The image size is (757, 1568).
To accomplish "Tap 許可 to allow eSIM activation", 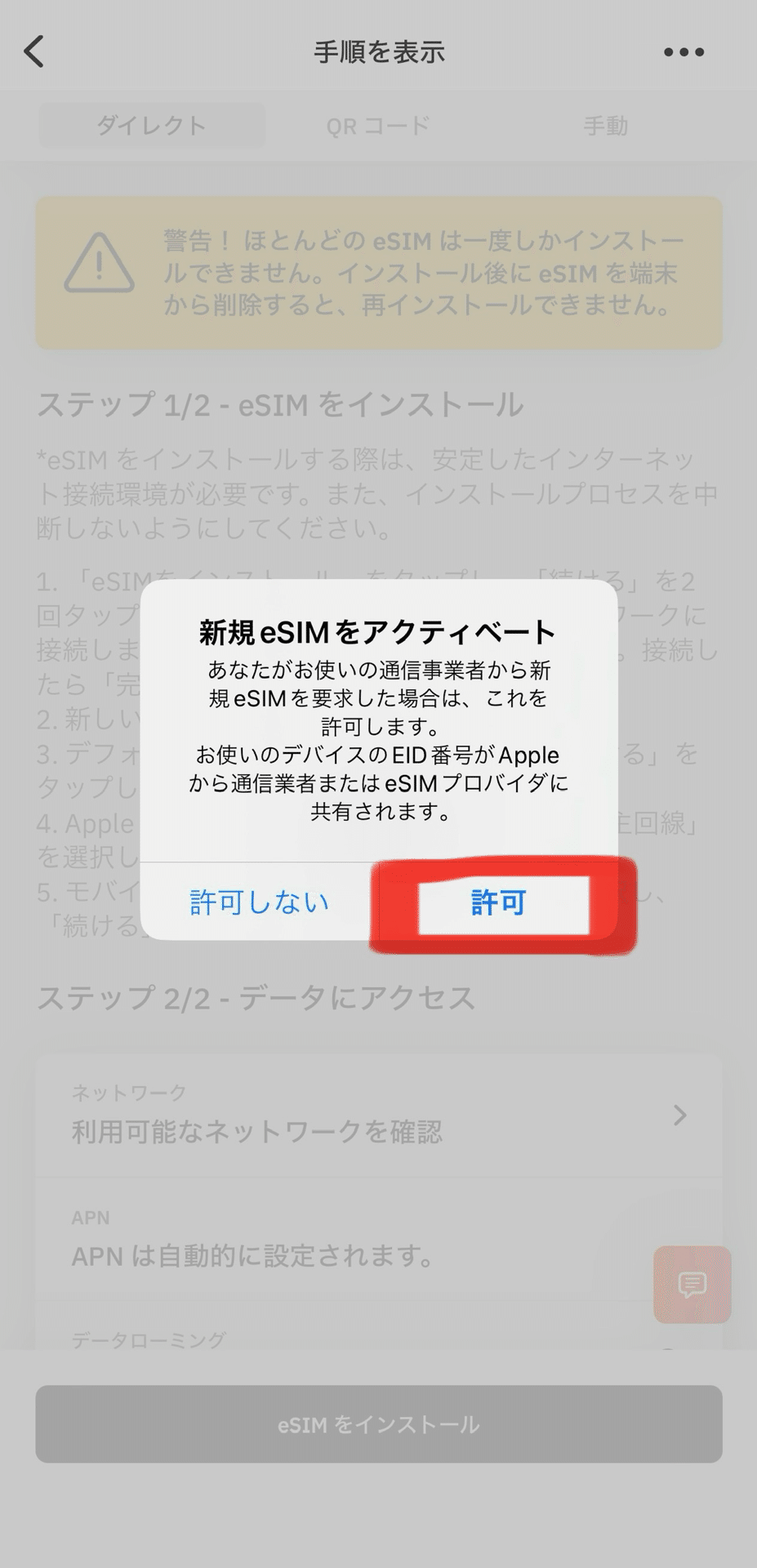I will 499,902.
